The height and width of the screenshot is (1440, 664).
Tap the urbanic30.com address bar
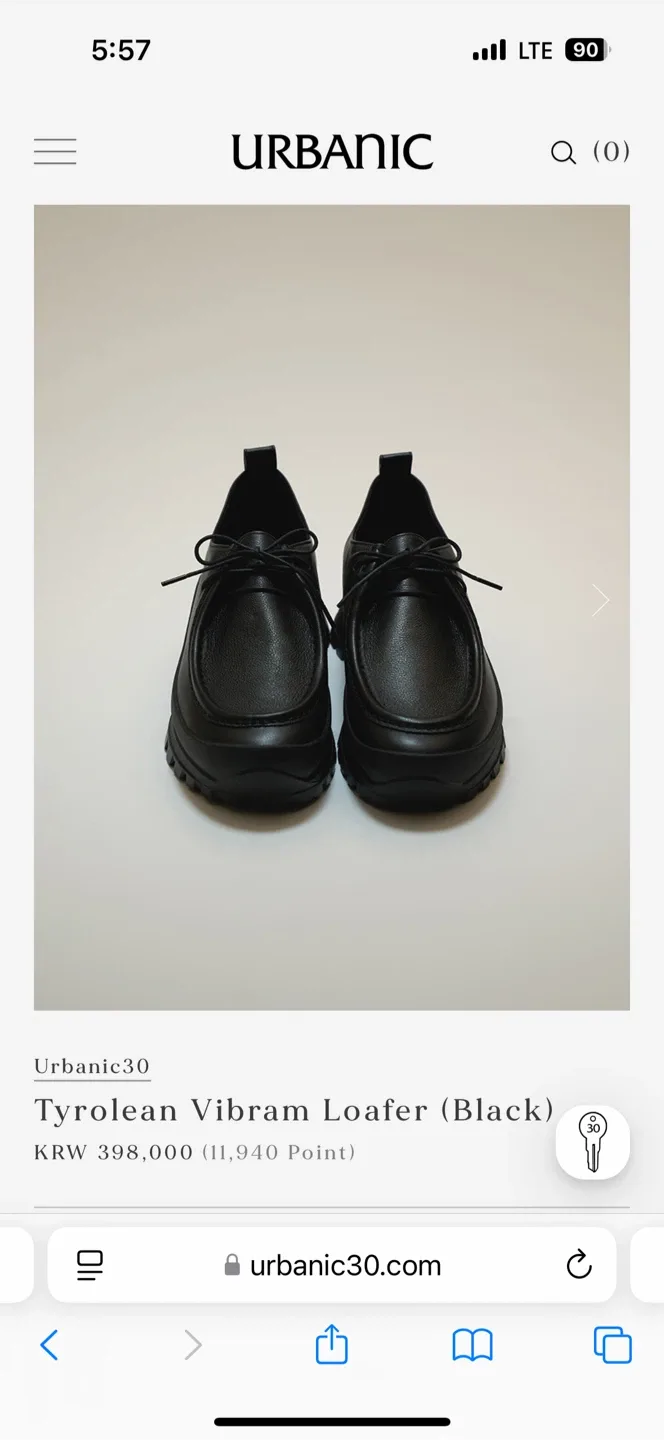(345, 1266)
